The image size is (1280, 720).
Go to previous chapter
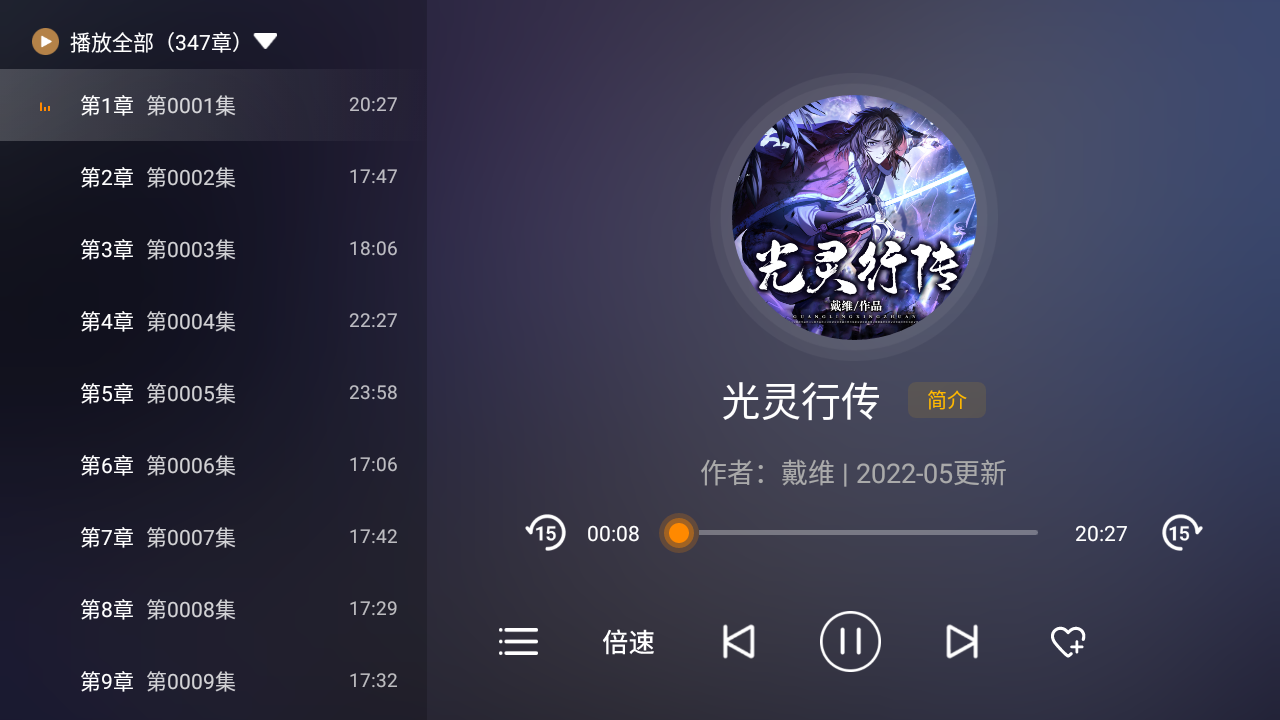pyautogui.click(x=739, y=641)
